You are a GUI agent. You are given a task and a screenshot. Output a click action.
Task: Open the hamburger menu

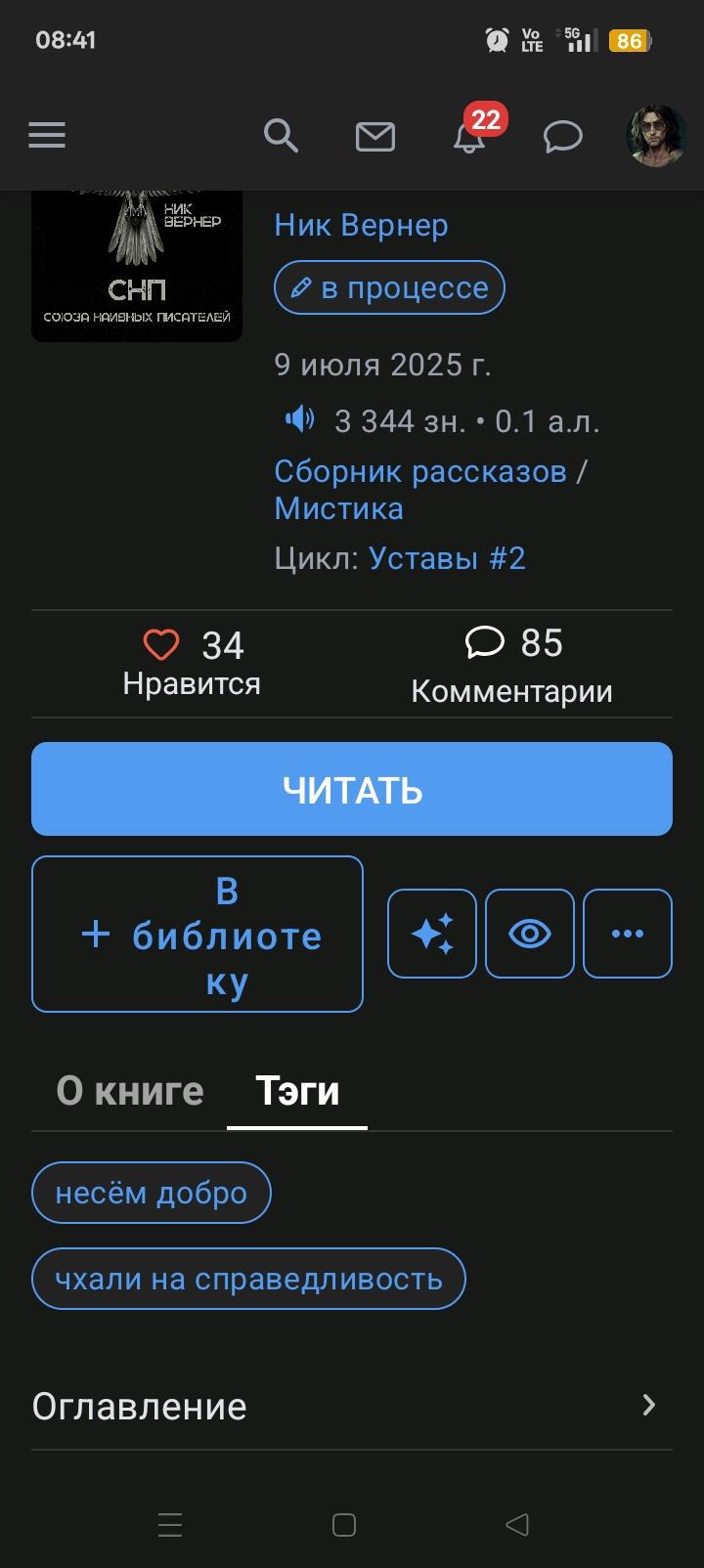click(x=47, y=135)
